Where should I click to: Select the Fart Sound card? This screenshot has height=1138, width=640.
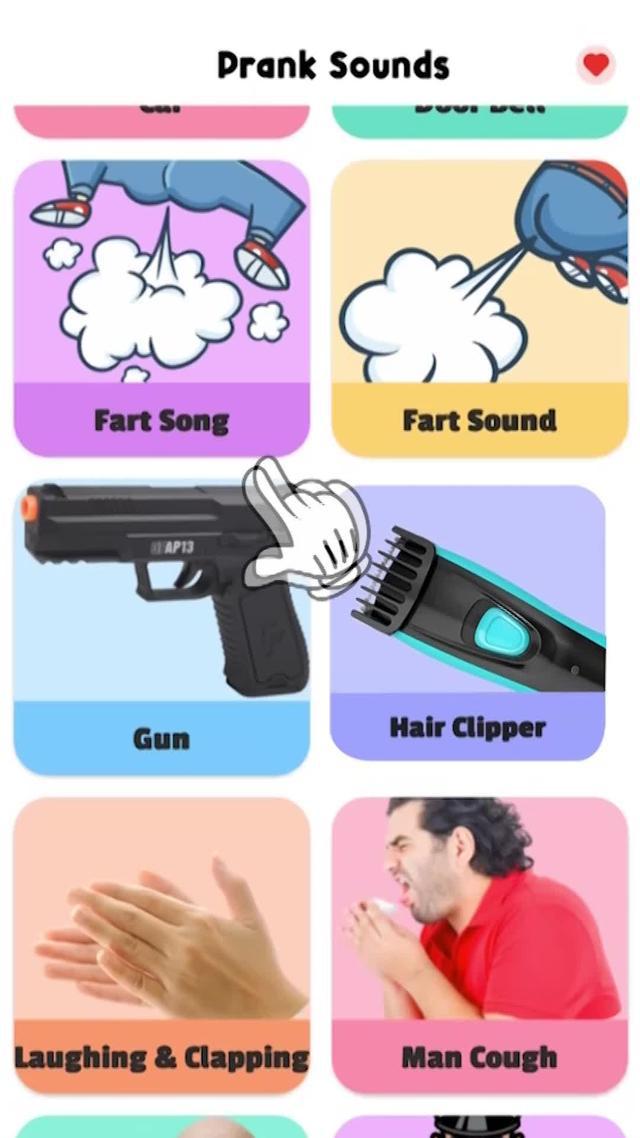coord(479,308)
